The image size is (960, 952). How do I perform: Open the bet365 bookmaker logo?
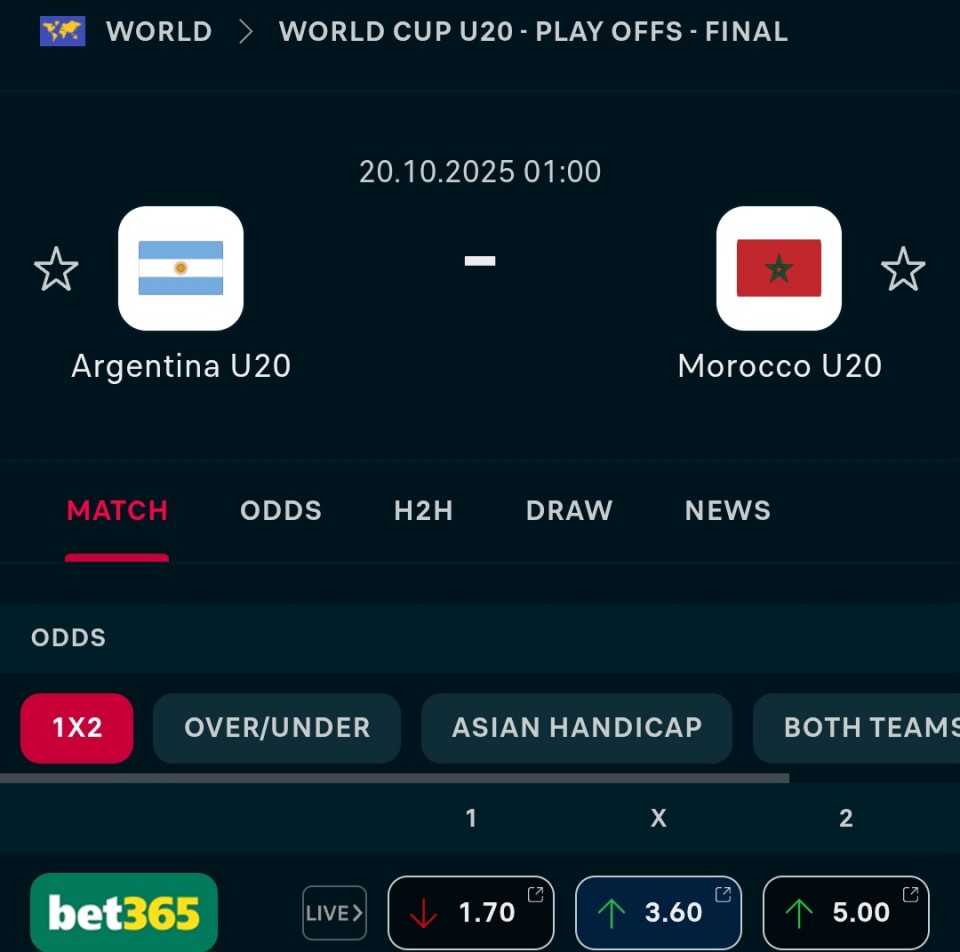pyautogui.click(x=124, y=912)
